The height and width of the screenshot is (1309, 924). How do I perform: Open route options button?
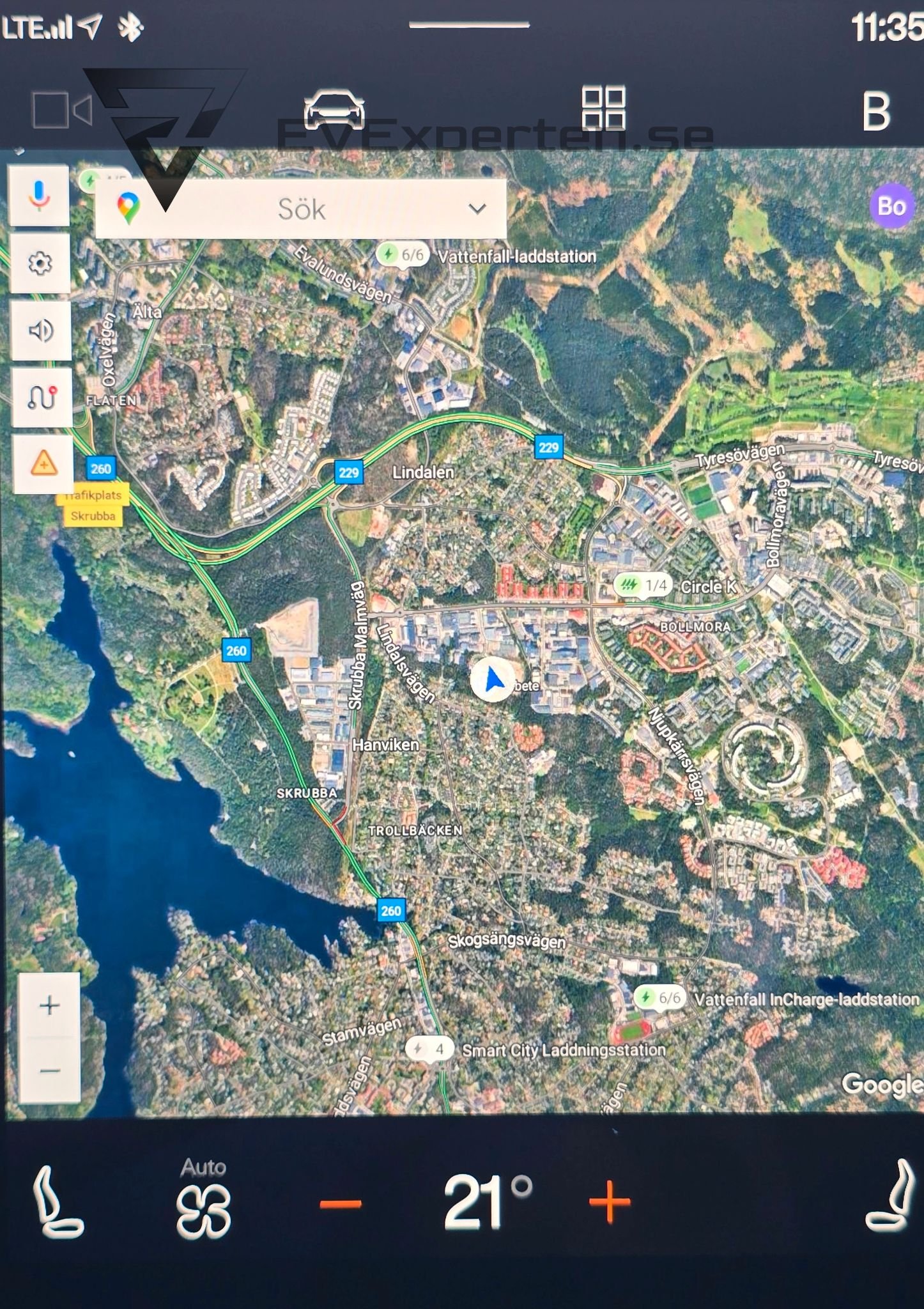[x=42, y=398]
